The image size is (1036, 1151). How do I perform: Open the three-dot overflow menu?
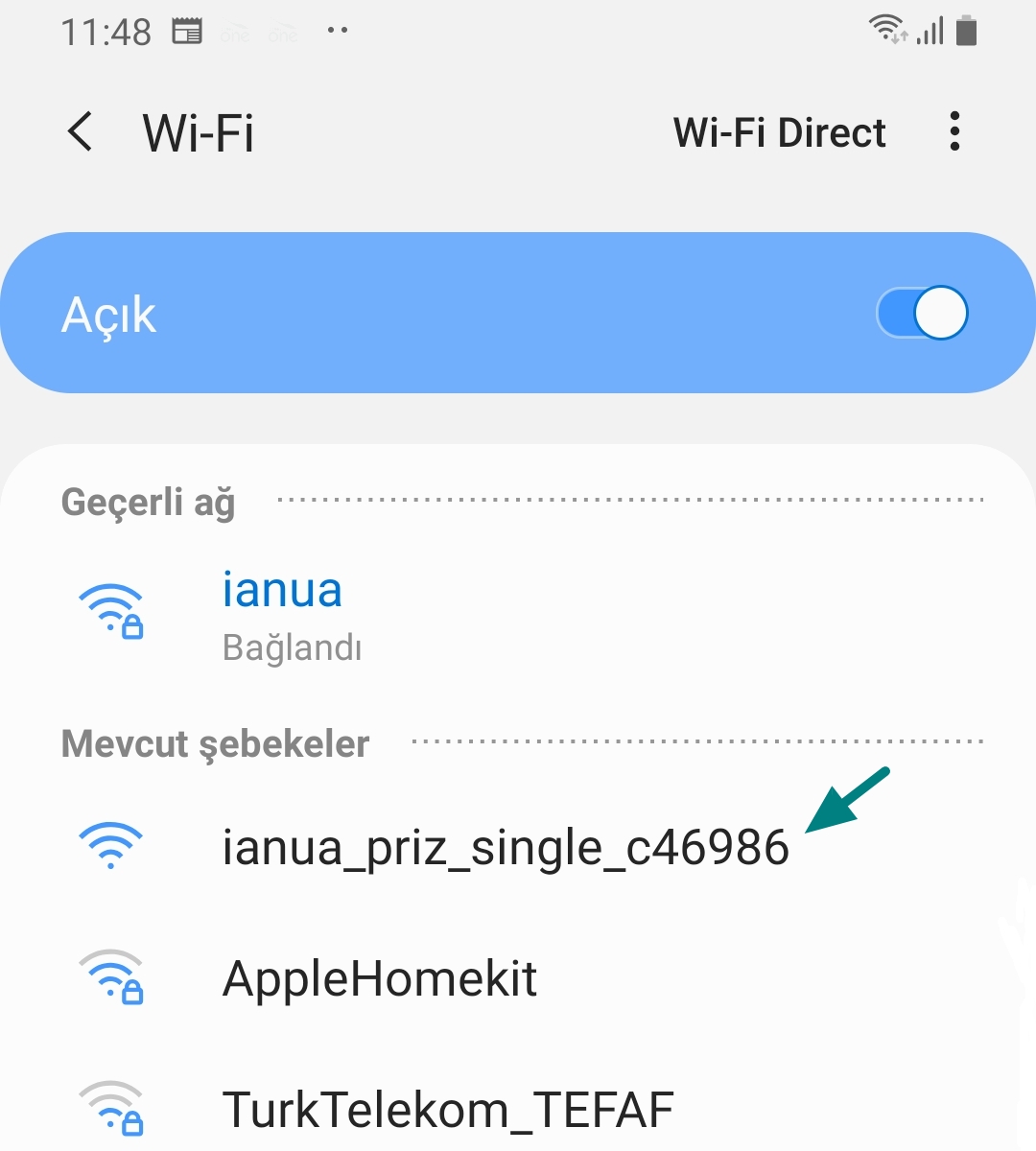coord(954,131)
